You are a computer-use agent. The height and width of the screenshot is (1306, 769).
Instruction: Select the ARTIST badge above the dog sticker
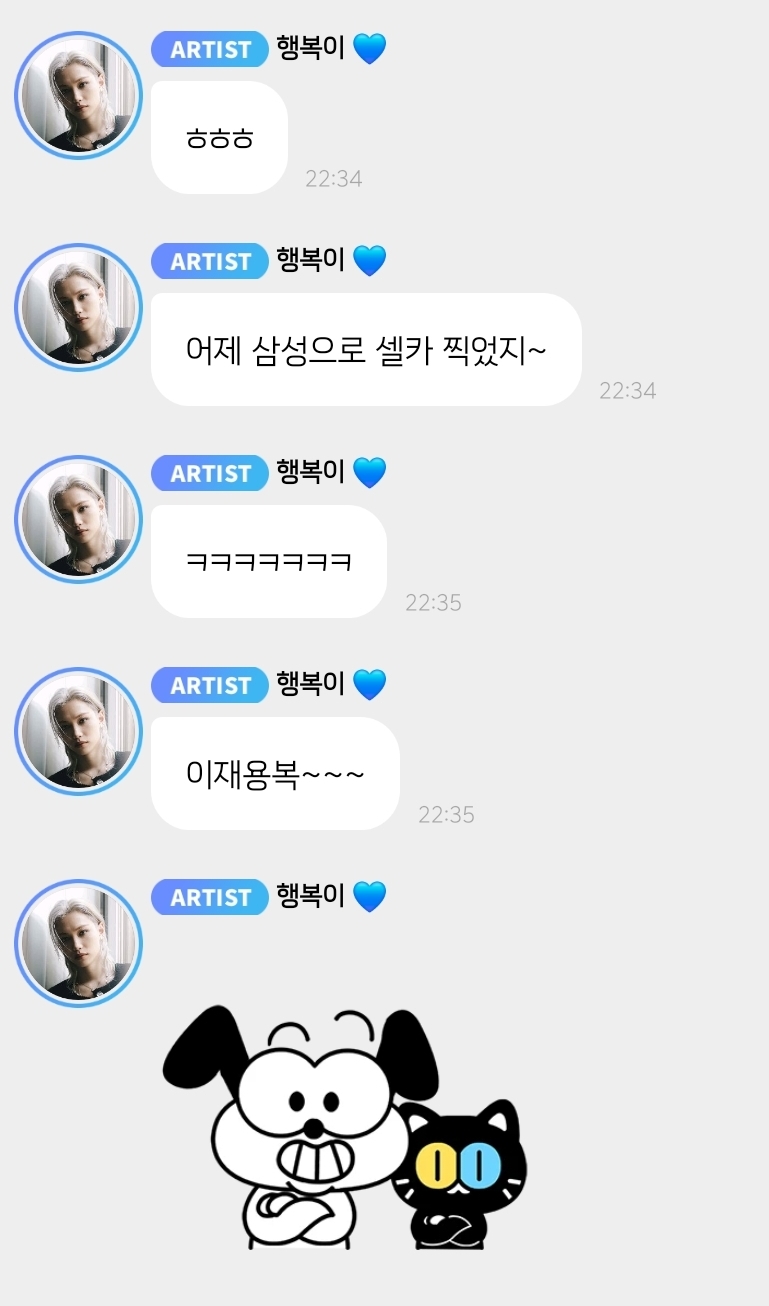tap(209, 897)
